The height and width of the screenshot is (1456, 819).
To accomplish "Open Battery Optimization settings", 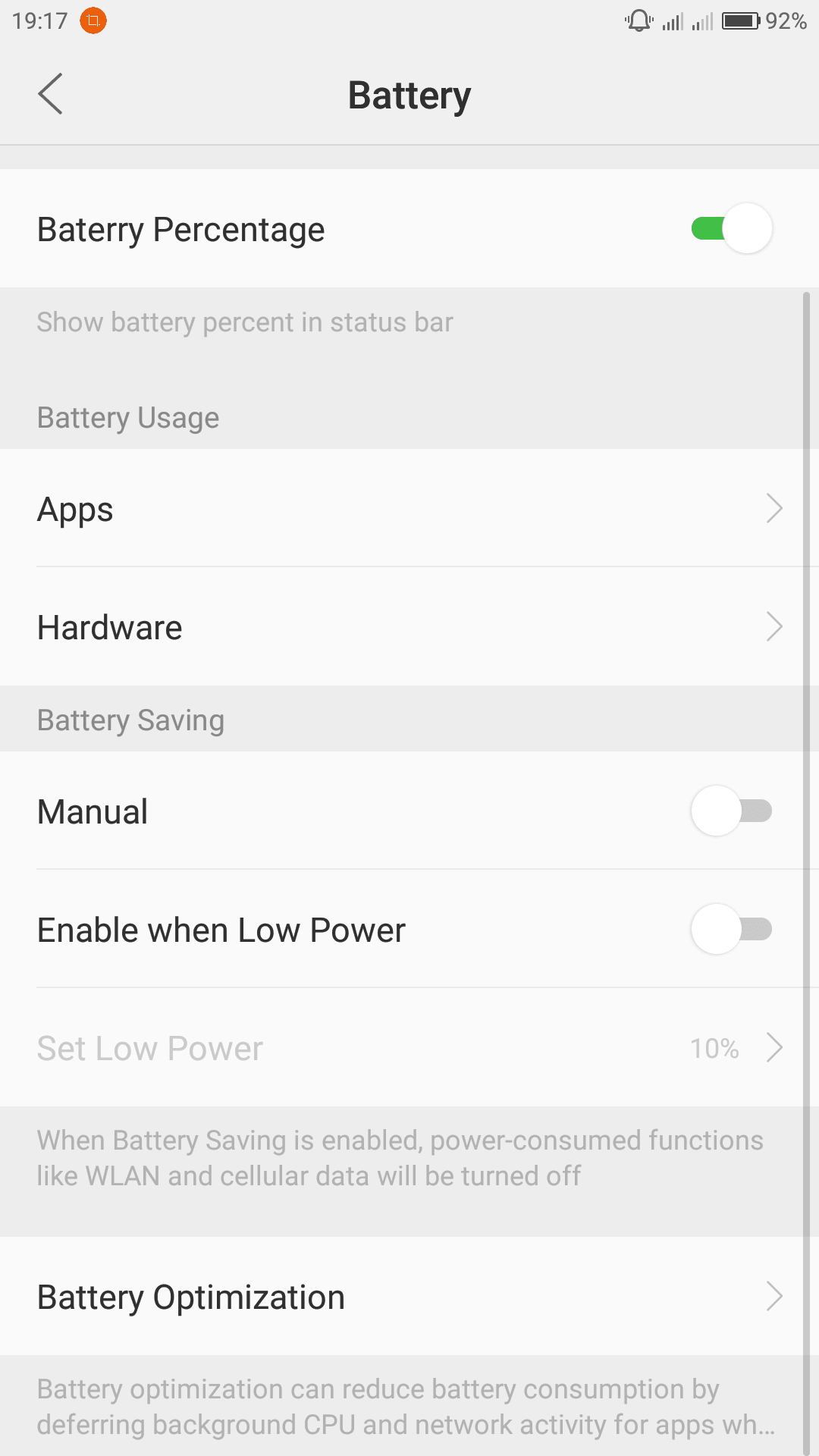I will point(409,1296).
